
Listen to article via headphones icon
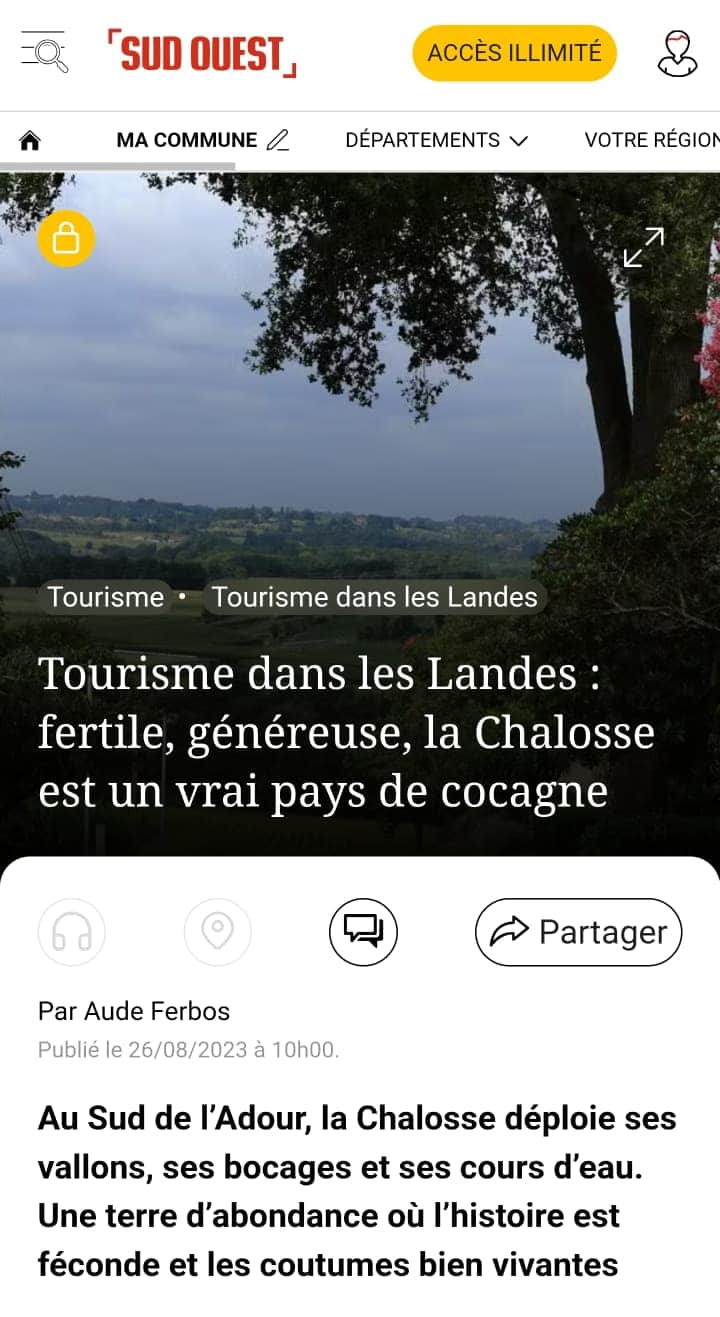tap(71, 932)
